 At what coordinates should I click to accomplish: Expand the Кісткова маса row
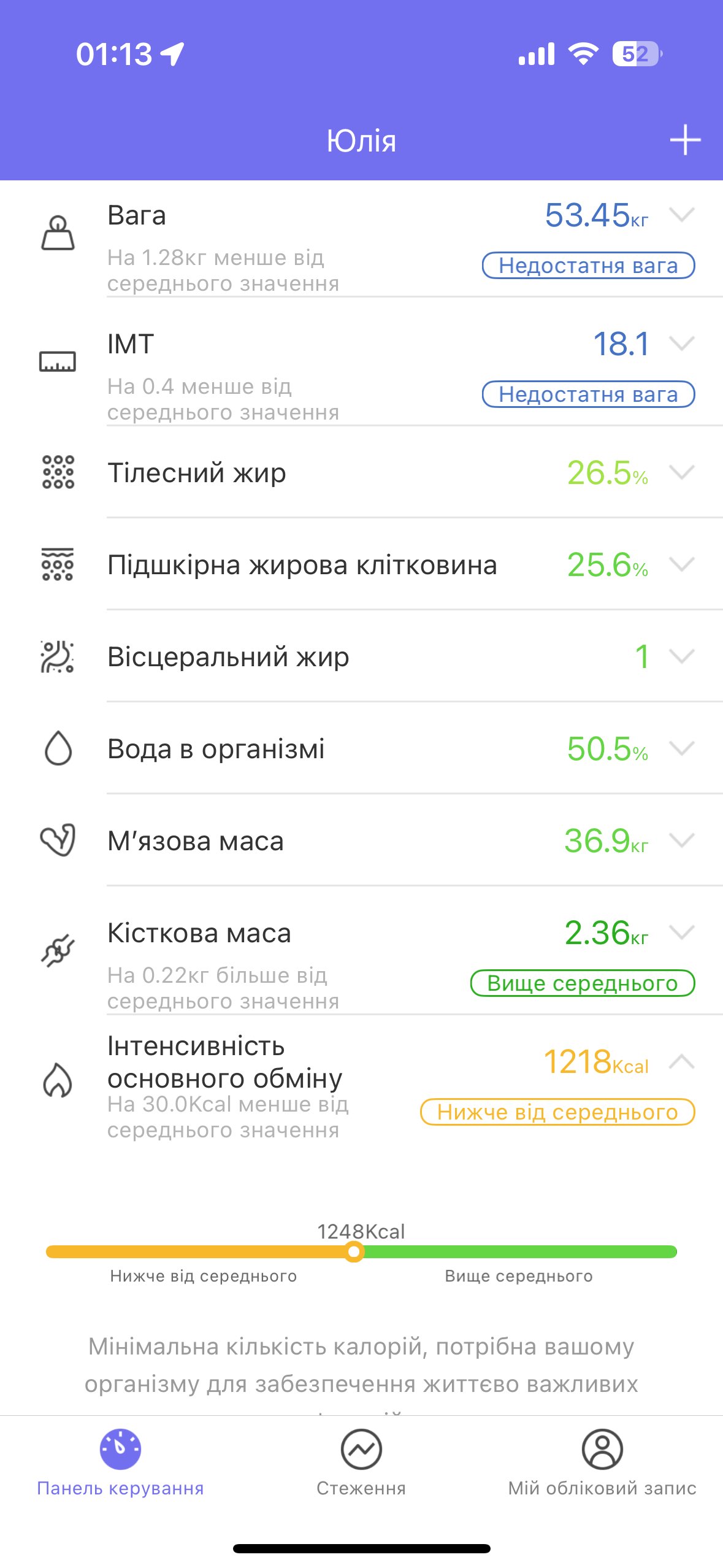tap(681, 932)
